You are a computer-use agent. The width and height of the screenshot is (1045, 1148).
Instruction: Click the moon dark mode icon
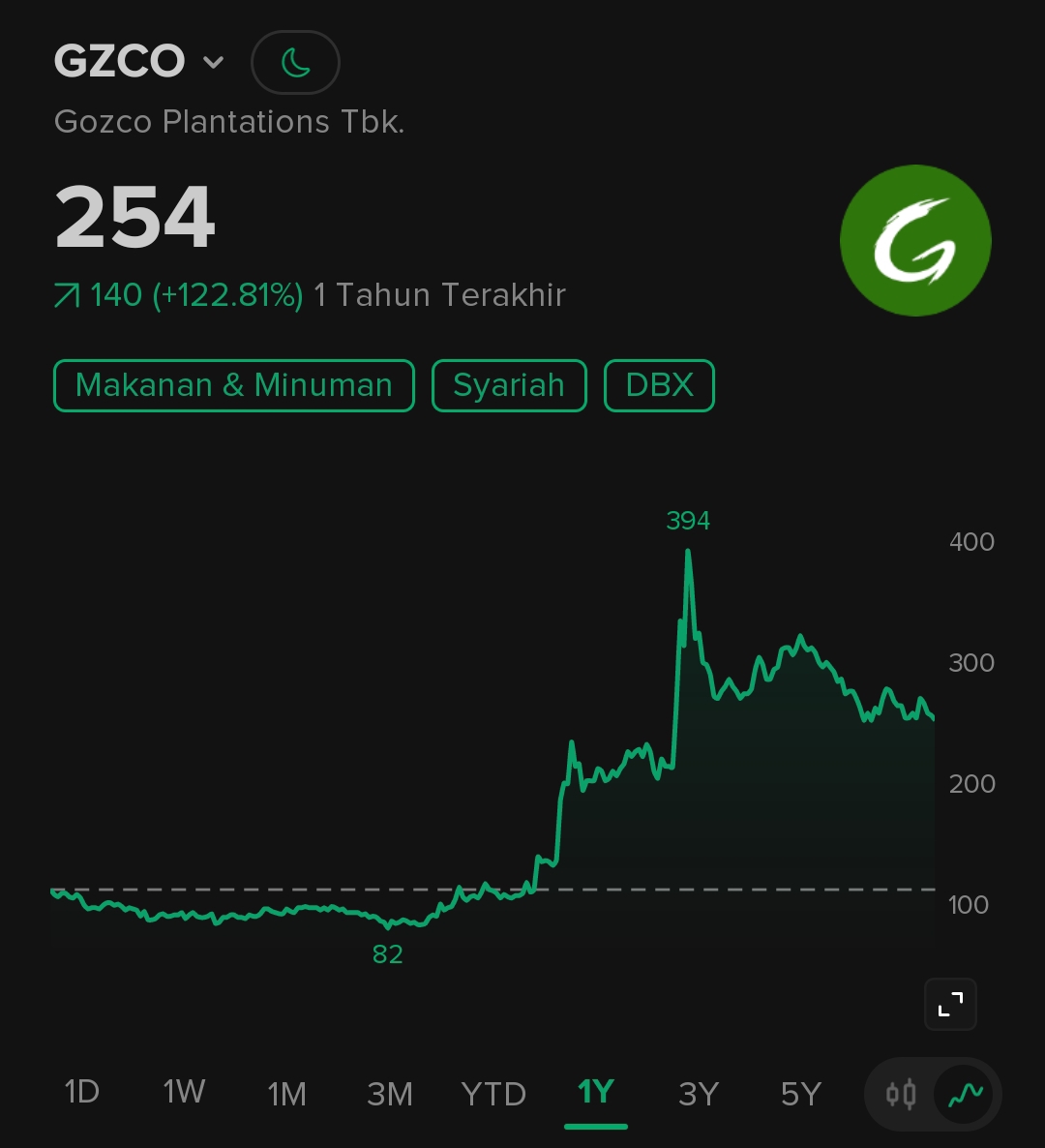point(295,62)
